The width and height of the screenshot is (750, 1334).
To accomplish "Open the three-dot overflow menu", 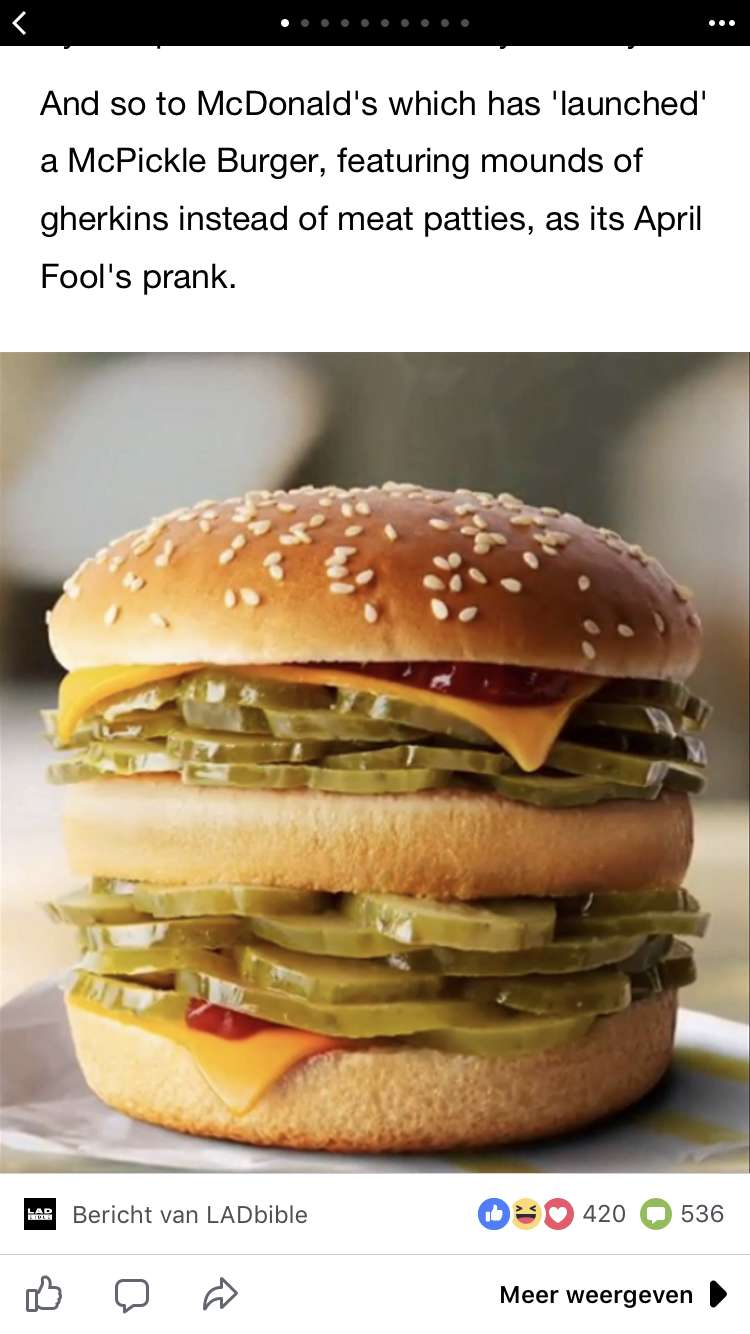I will pos(721,23).
